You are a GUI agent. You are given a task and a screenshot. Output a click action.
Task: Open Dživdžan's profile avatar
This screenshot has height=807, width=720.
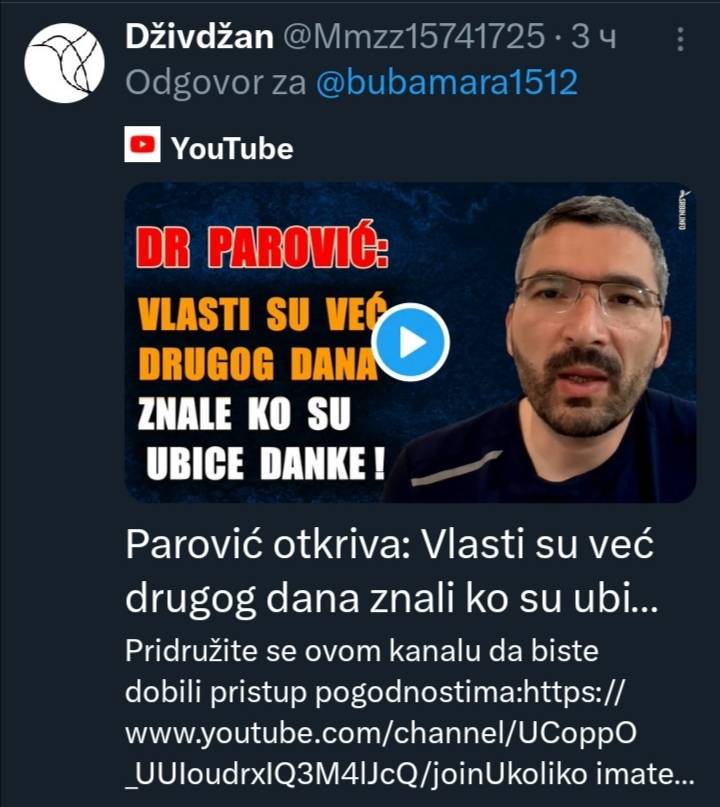64,63
